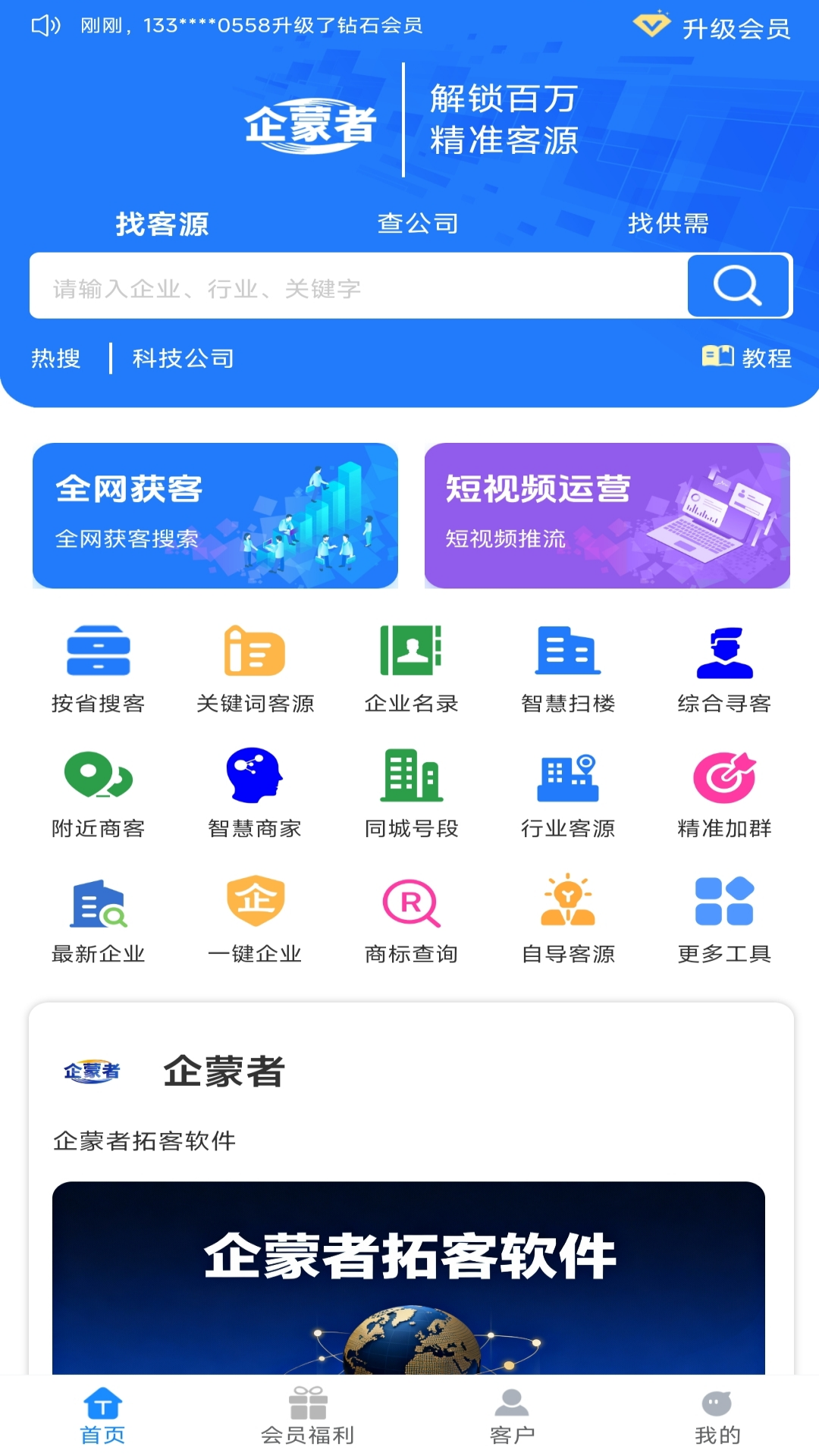Open the 智慧商家 tool

(x=256, y=792)
